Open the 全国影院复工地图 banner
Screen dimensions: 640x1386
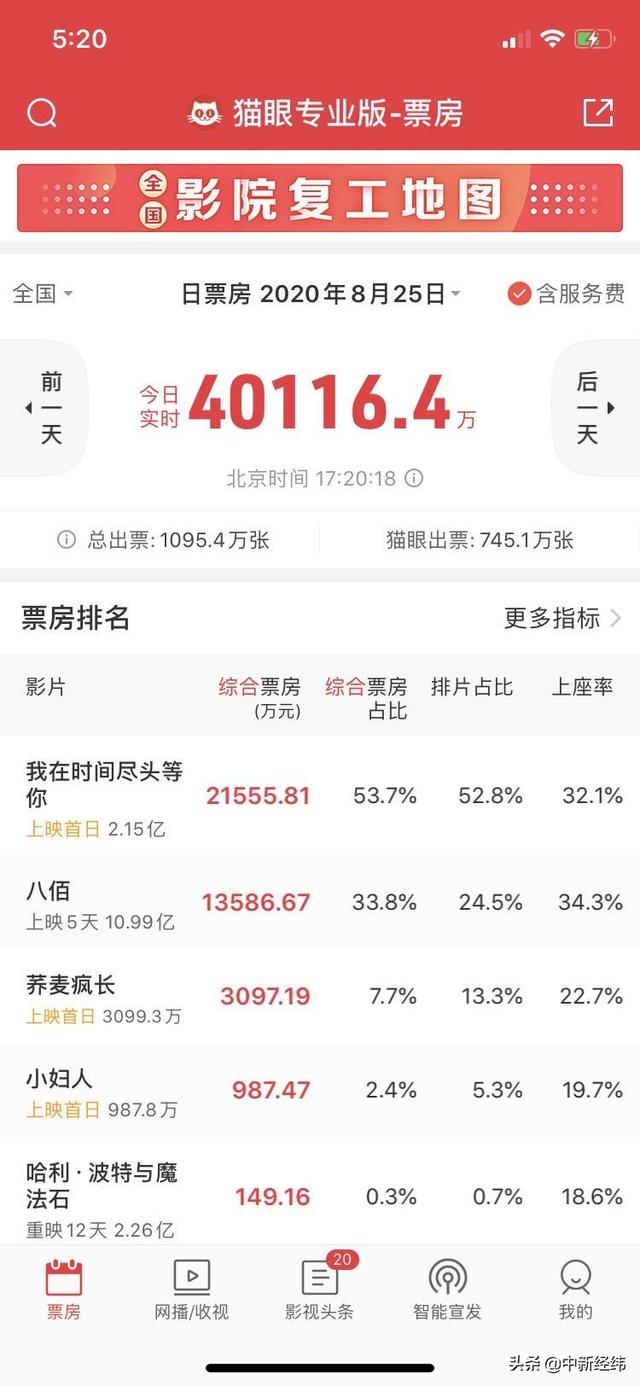point(320,198)
